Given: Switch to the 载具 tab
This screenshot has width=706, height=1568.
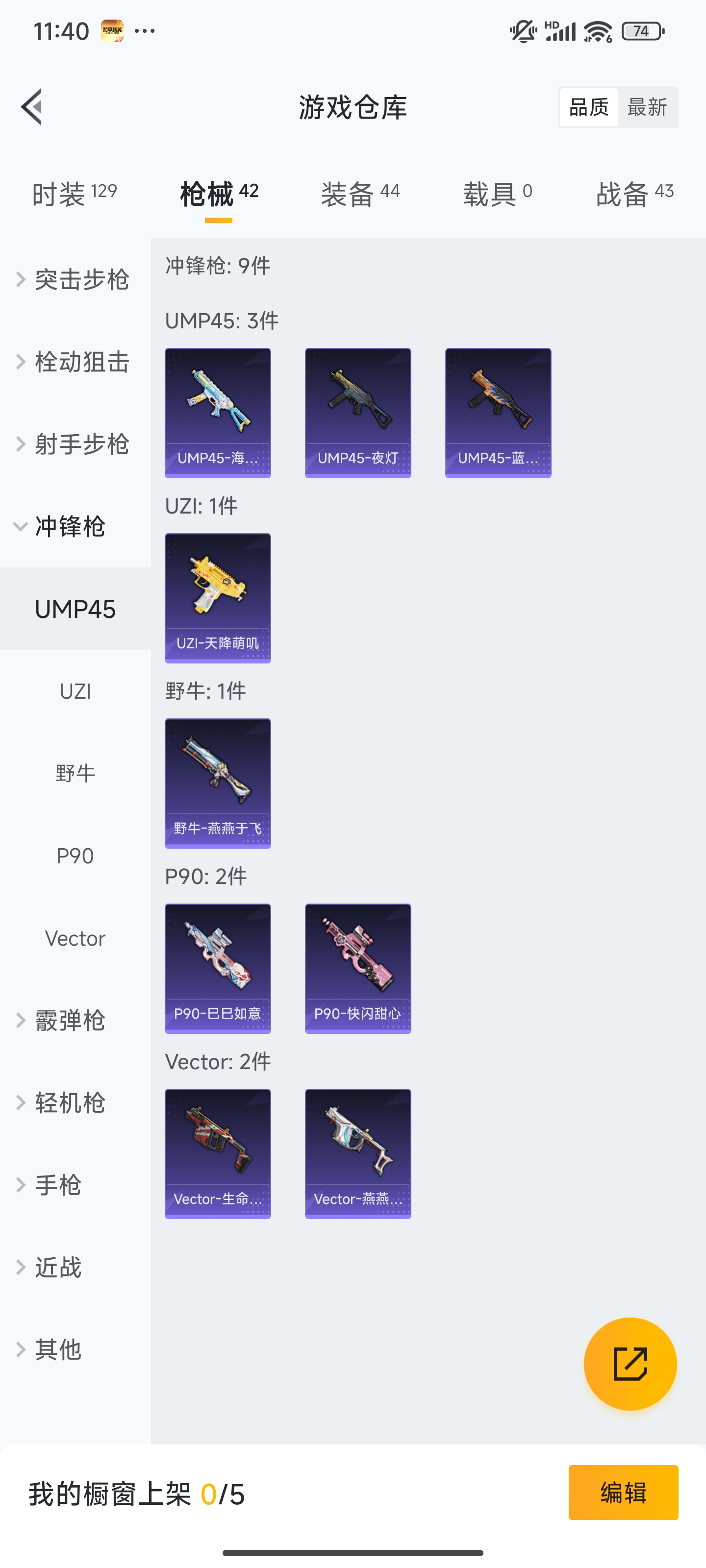Looking at the screenshot, I should tap(497, 194).
